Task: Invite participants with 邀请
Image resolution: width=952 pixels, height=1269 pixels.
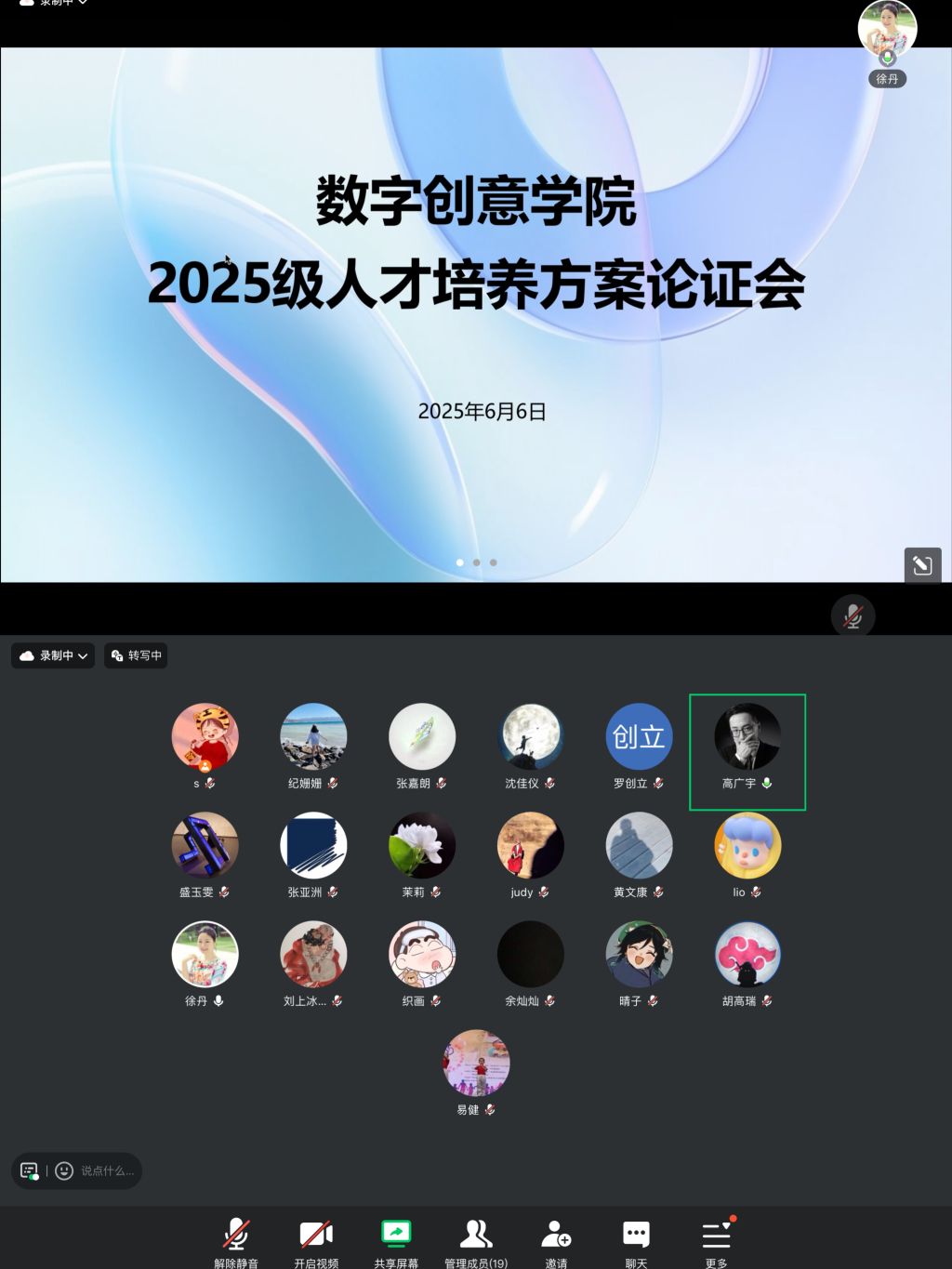Action: [556, 1240]
